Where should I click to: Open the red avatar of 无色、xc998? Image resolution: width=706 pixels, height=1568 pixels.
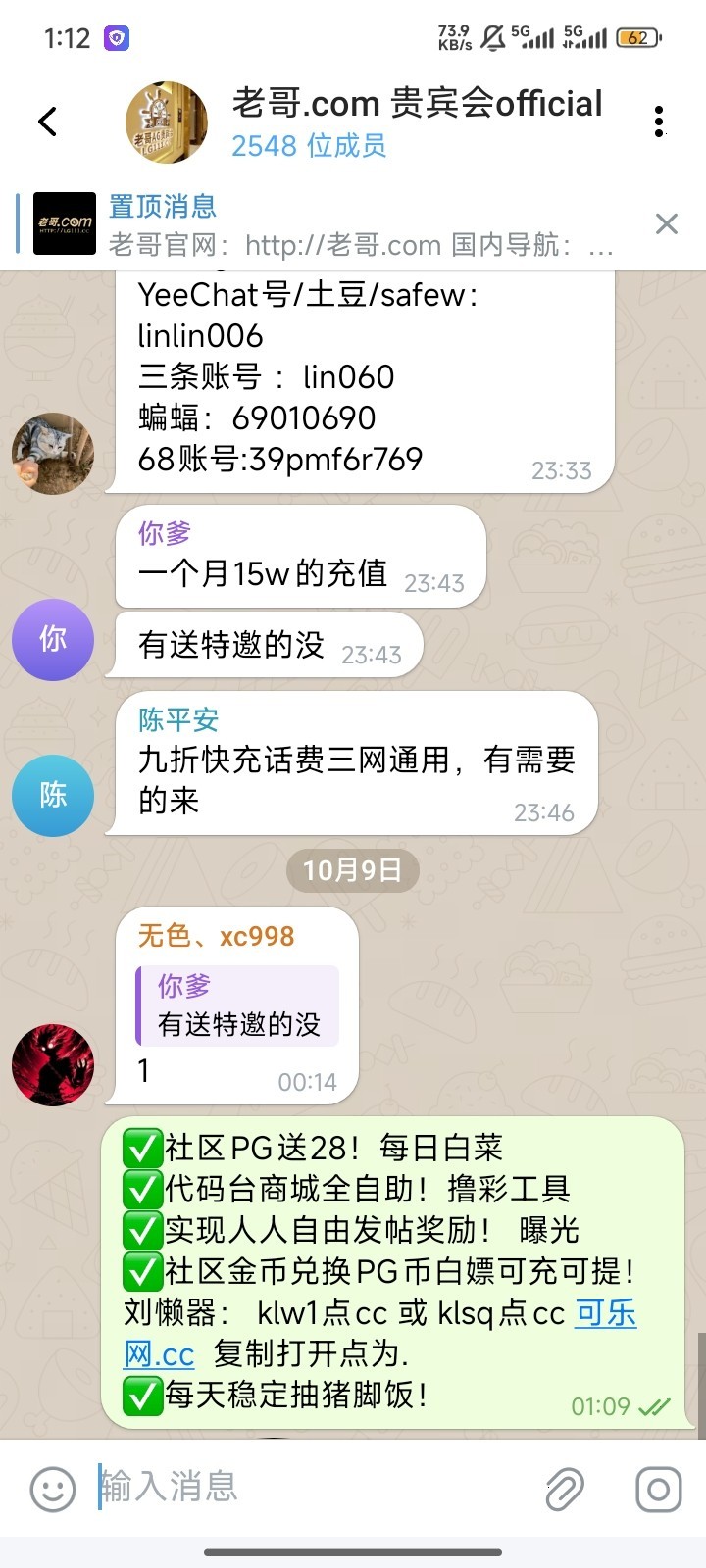[x=53, y=1064]
